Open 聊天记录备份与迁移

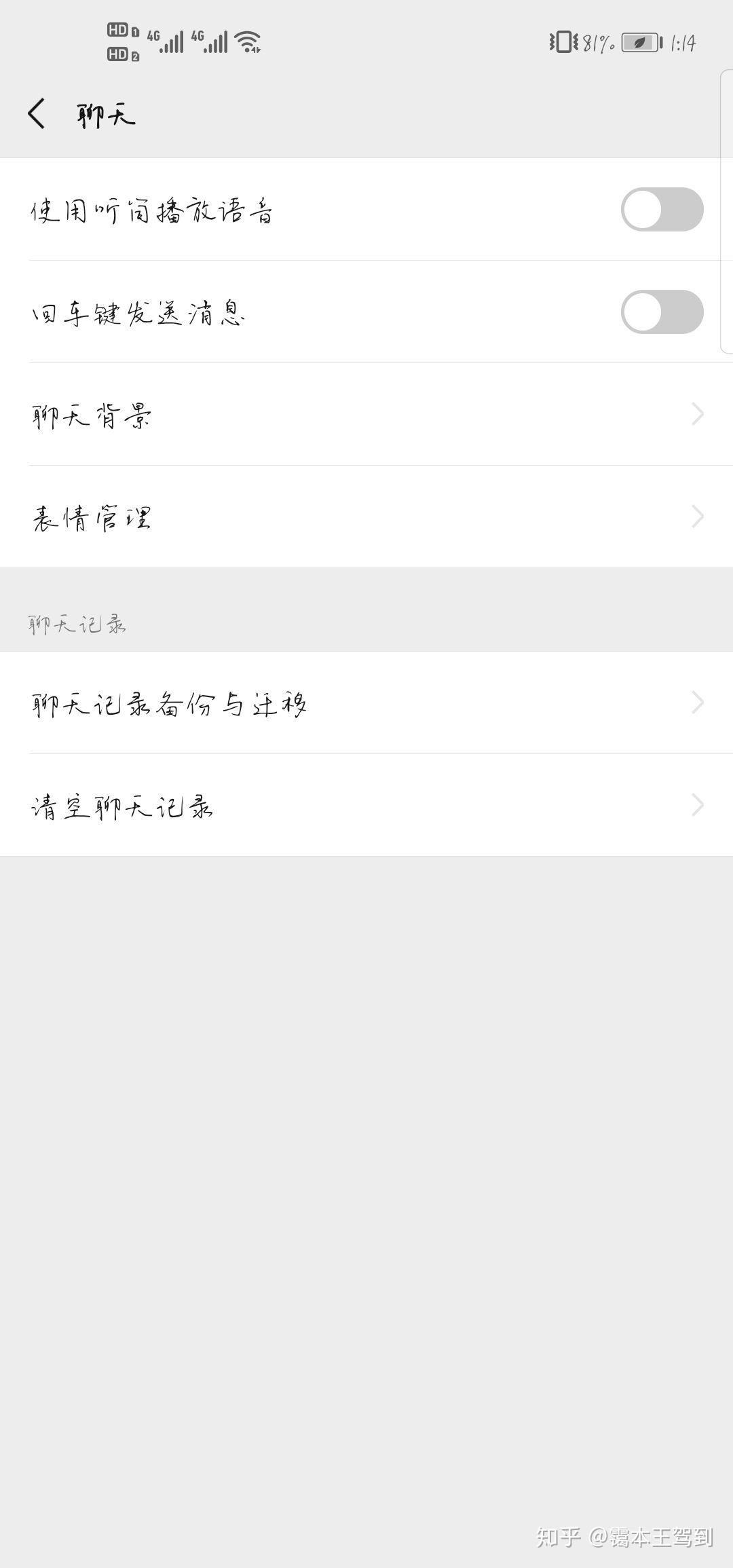pyautogui.click(x=366, y=703)
